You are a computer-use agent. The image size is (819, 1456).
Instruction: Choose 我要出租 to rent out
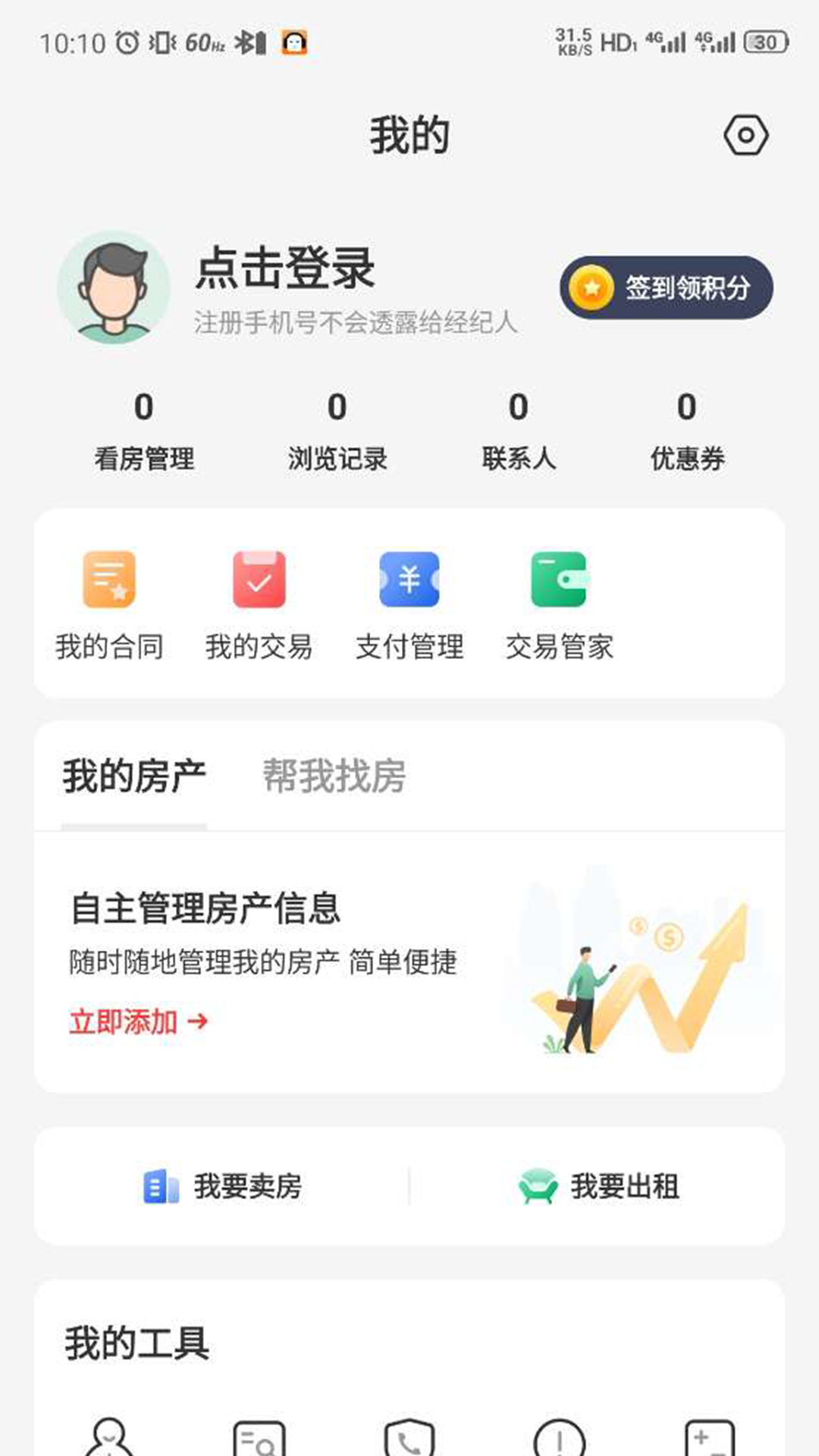pos(598,1187)
